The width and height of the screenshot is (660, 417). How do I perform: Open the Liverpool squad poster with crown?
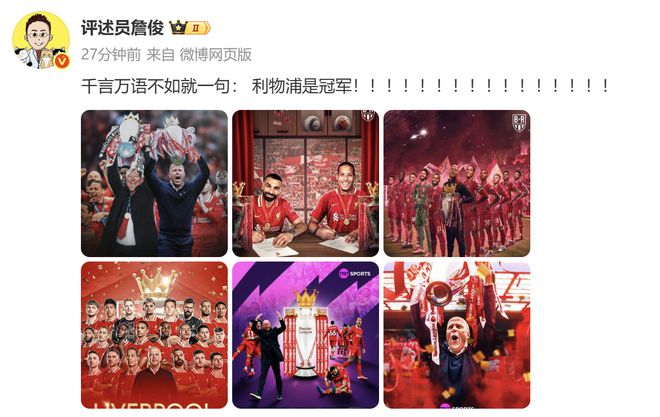click(x=154, y=335)
